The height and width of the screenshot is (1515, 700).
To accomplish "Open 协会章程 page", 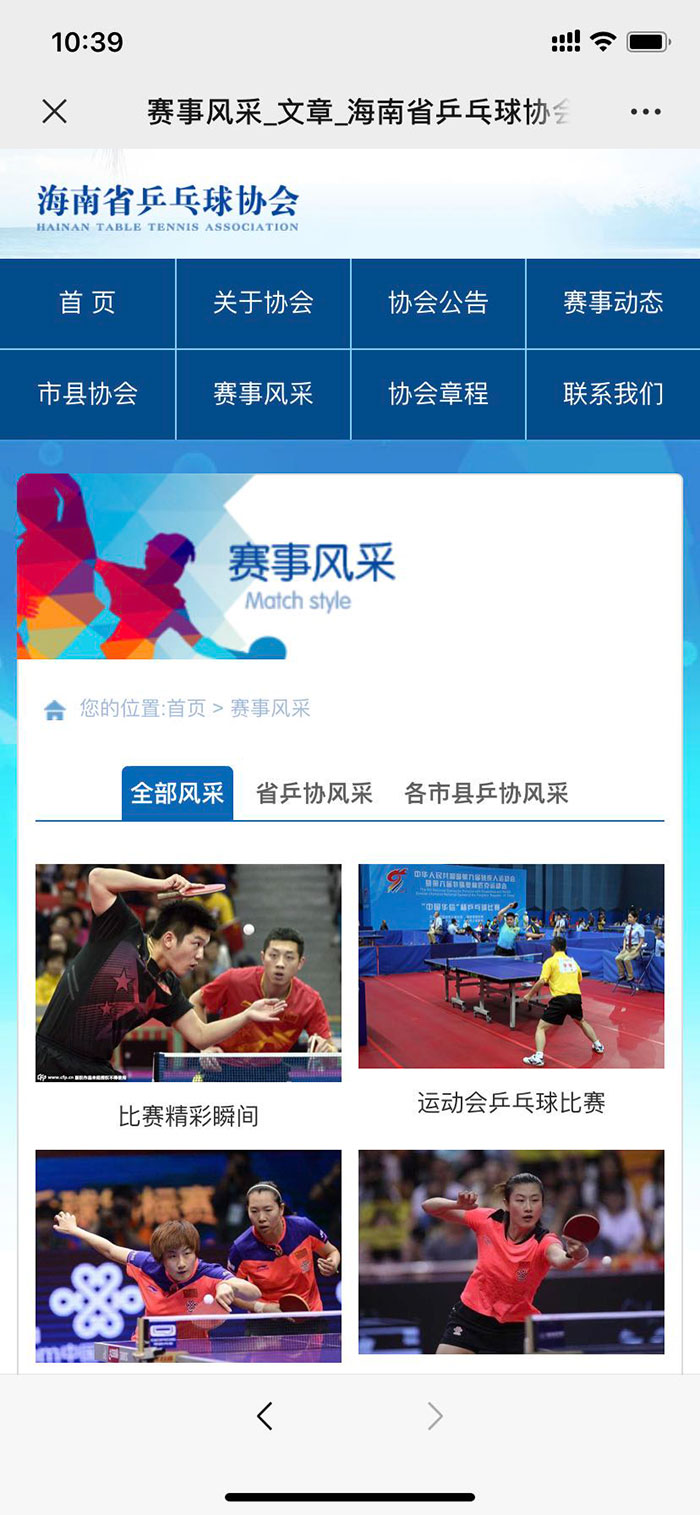I will [x=438, y=394].
